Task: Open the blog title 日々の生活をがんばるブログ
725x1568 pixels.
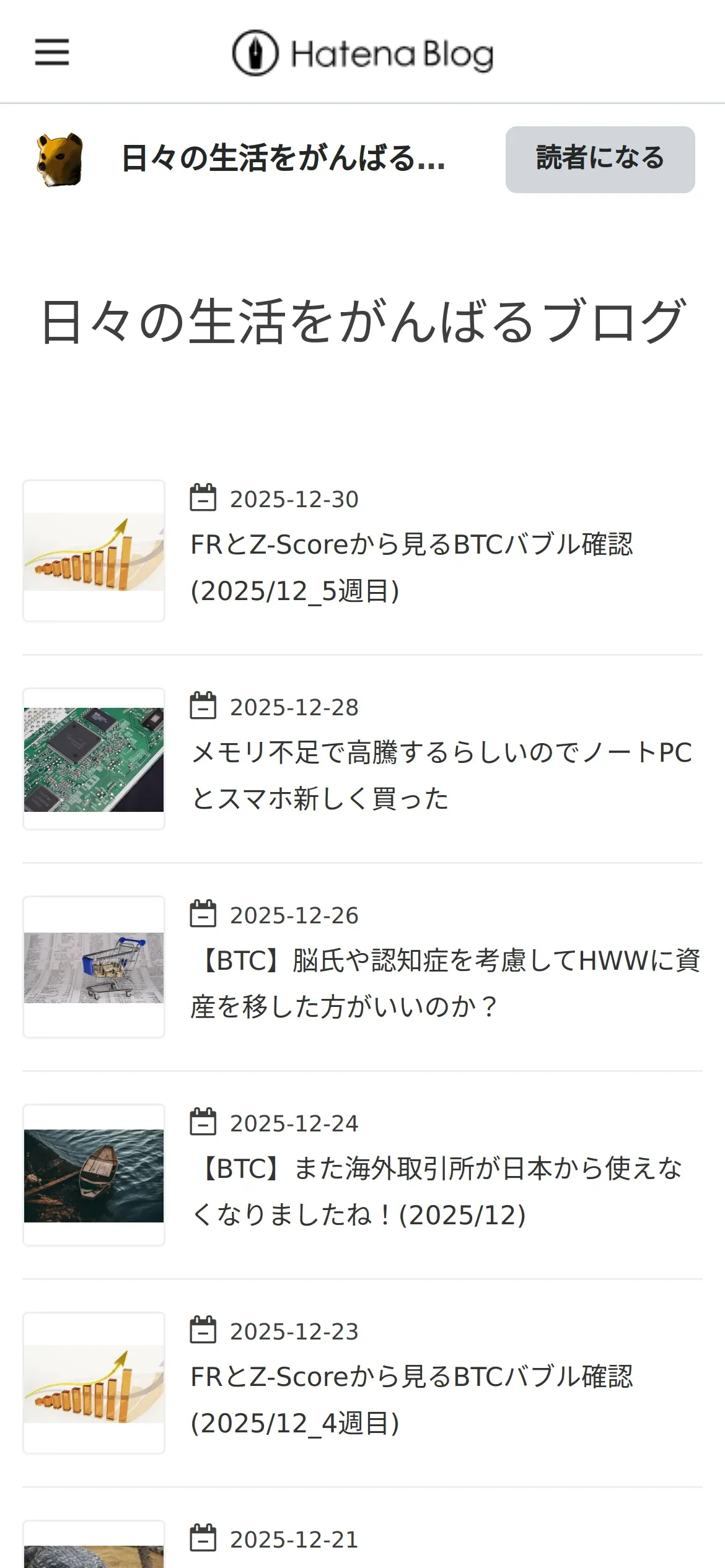Action: tap(362, 321)
